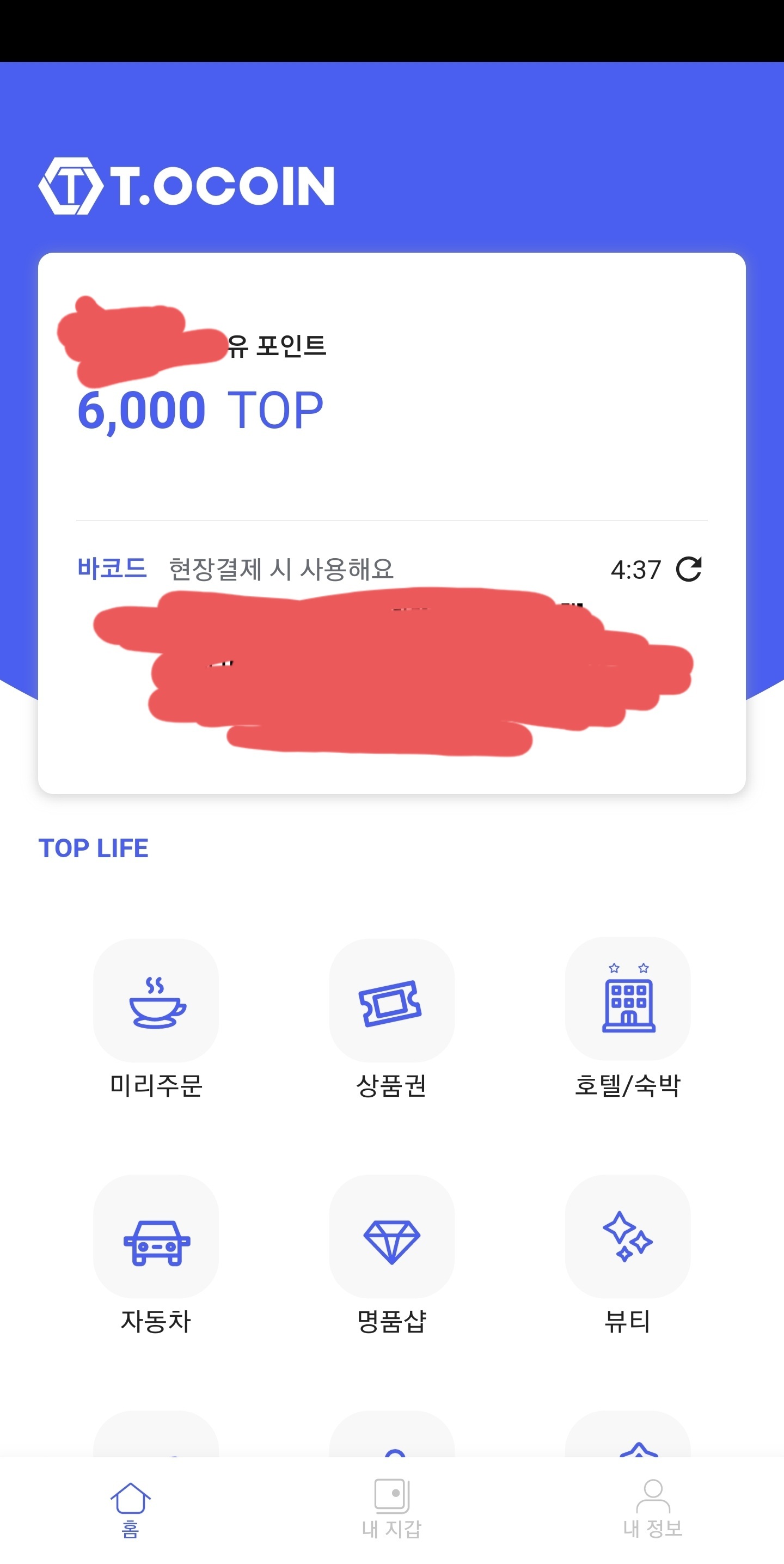This screenshot has height=1564, width=784.
Task: Switch to the 내 지갑 tab
Action: tap(391, 1510)
